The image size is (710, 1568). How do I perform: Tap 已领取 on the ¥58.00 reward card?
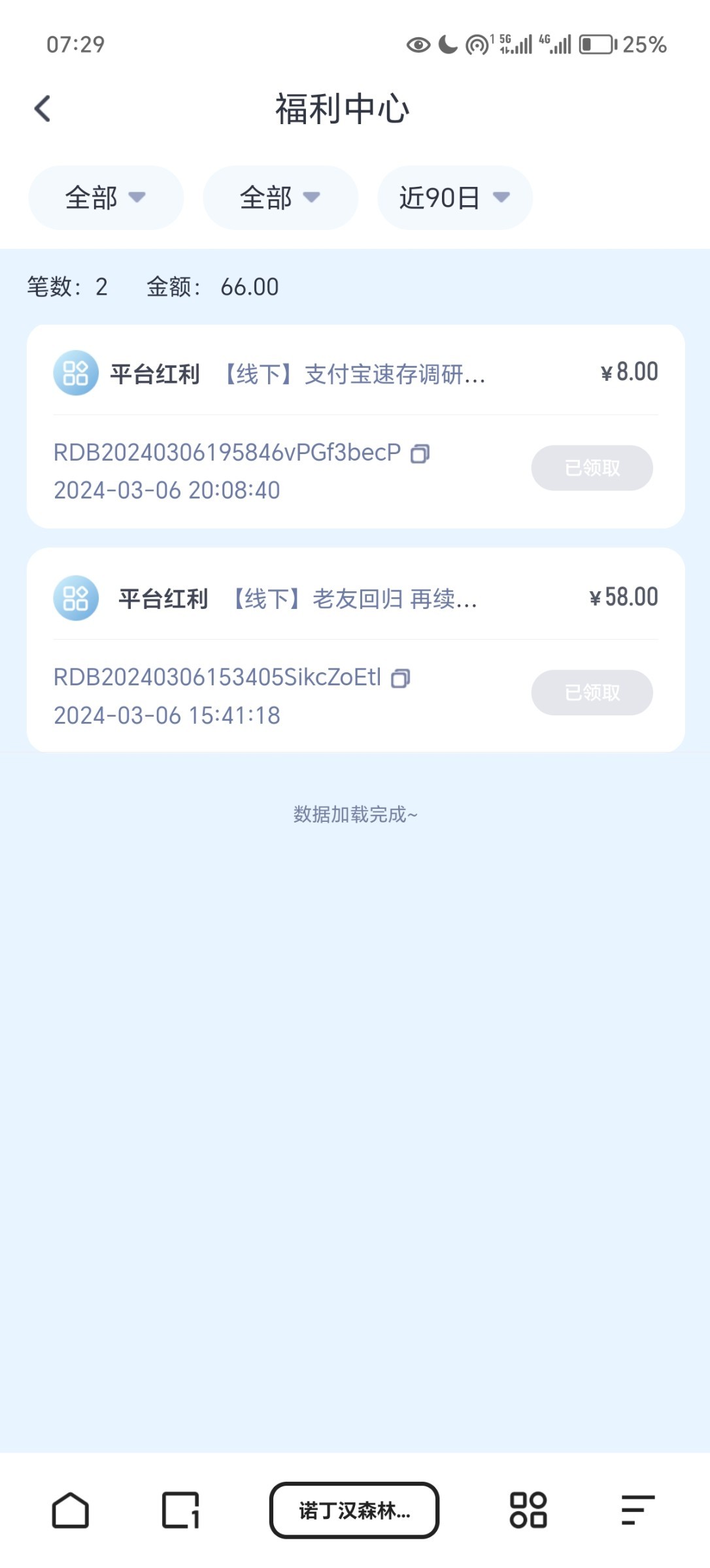click(592, 693)
